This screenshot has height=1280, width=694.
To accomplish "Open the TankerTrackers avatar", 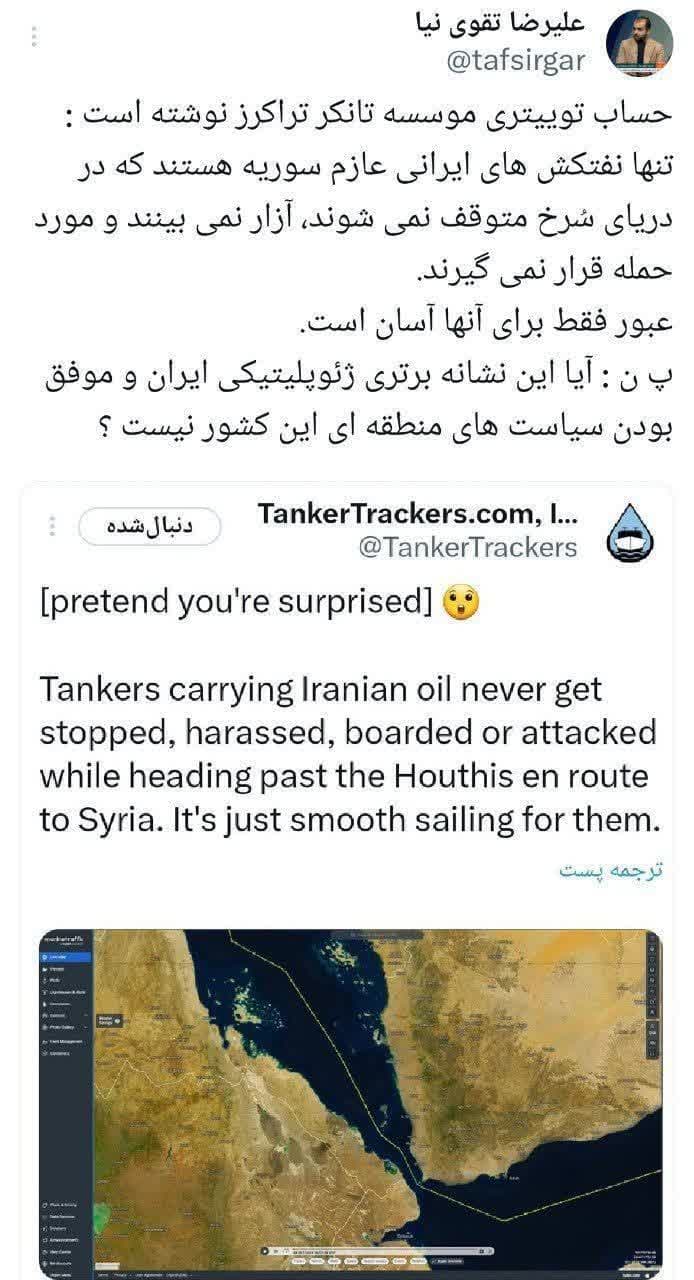I will (x=633, y=532).
